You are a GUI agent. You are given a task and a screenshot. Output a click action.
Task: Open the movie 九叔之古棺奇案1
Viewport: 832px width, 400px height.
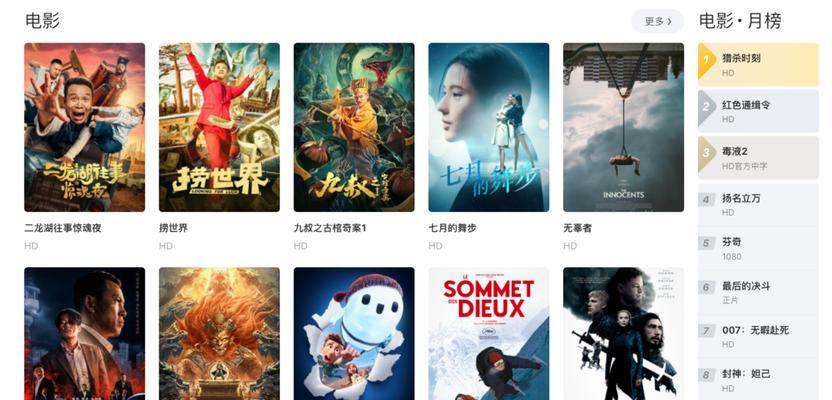[354, 127]
